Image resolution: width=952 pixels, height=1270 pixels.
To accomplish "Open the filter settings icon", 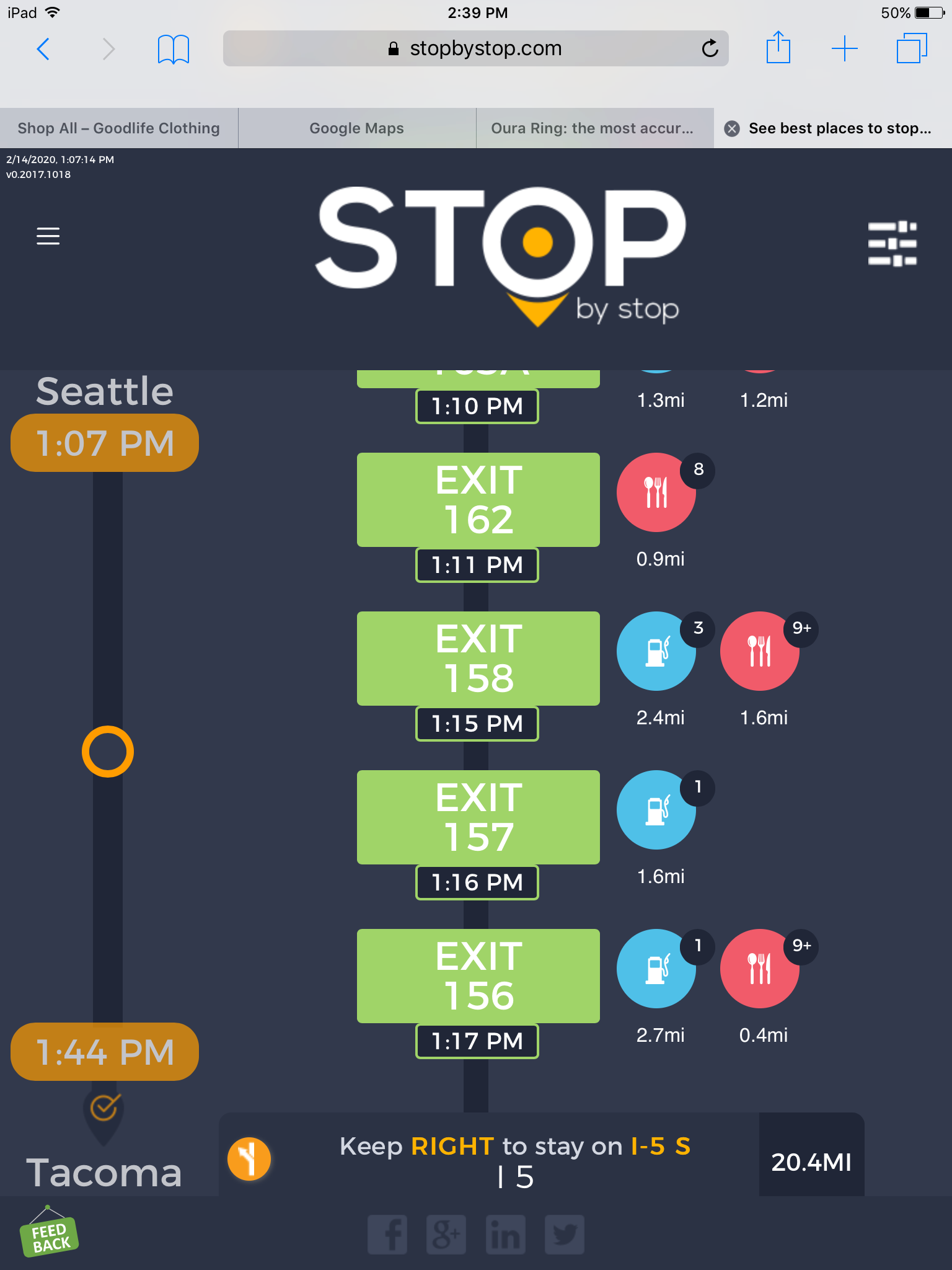I will click(x=892, y=244).
